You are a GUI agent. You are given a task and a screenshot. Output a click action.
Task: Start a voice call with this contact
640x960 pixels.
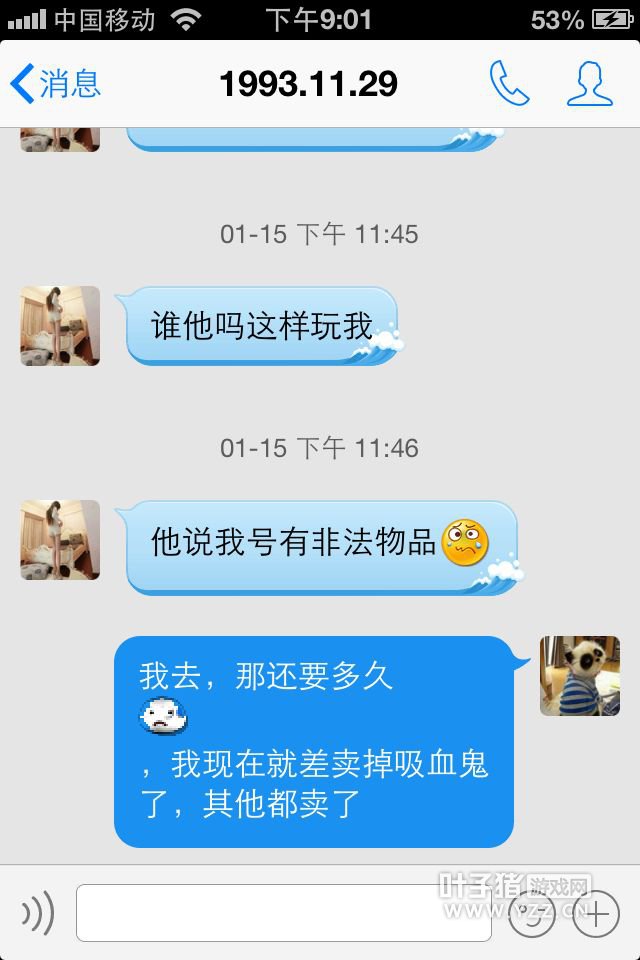(x=508, y=84)
